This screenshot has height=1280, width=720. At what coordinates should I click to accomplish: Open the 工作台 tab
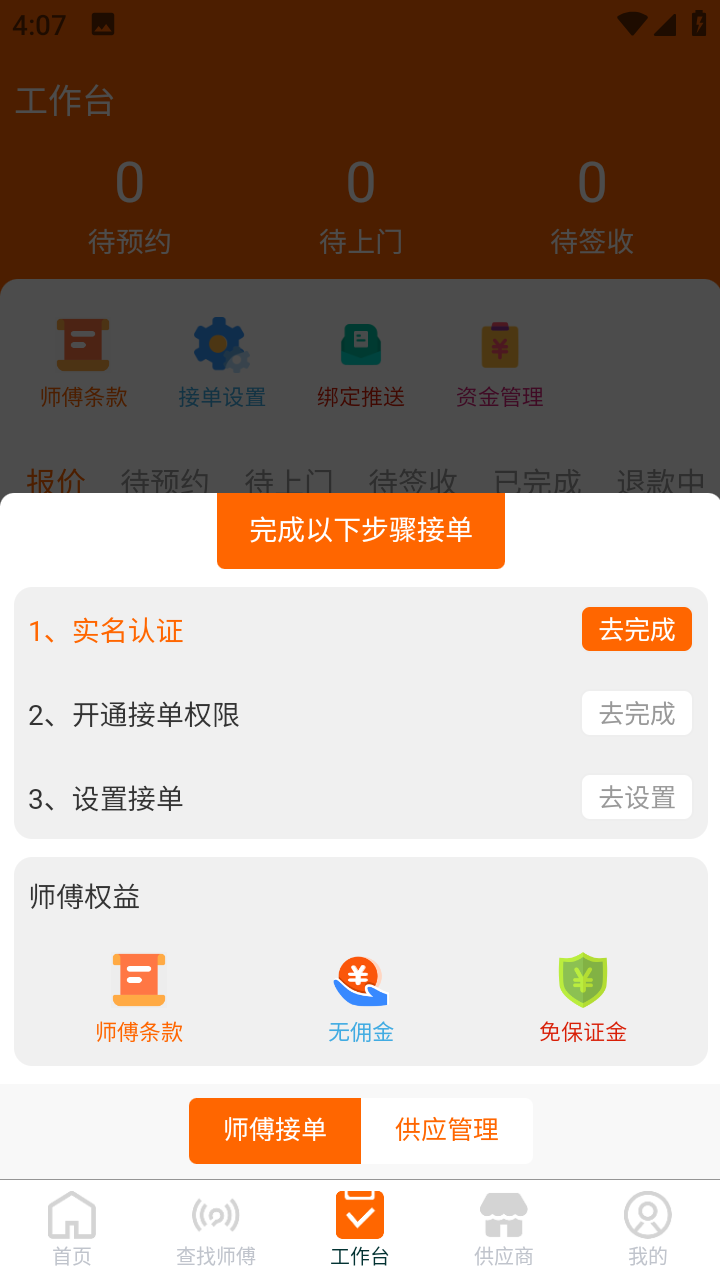360,1229
